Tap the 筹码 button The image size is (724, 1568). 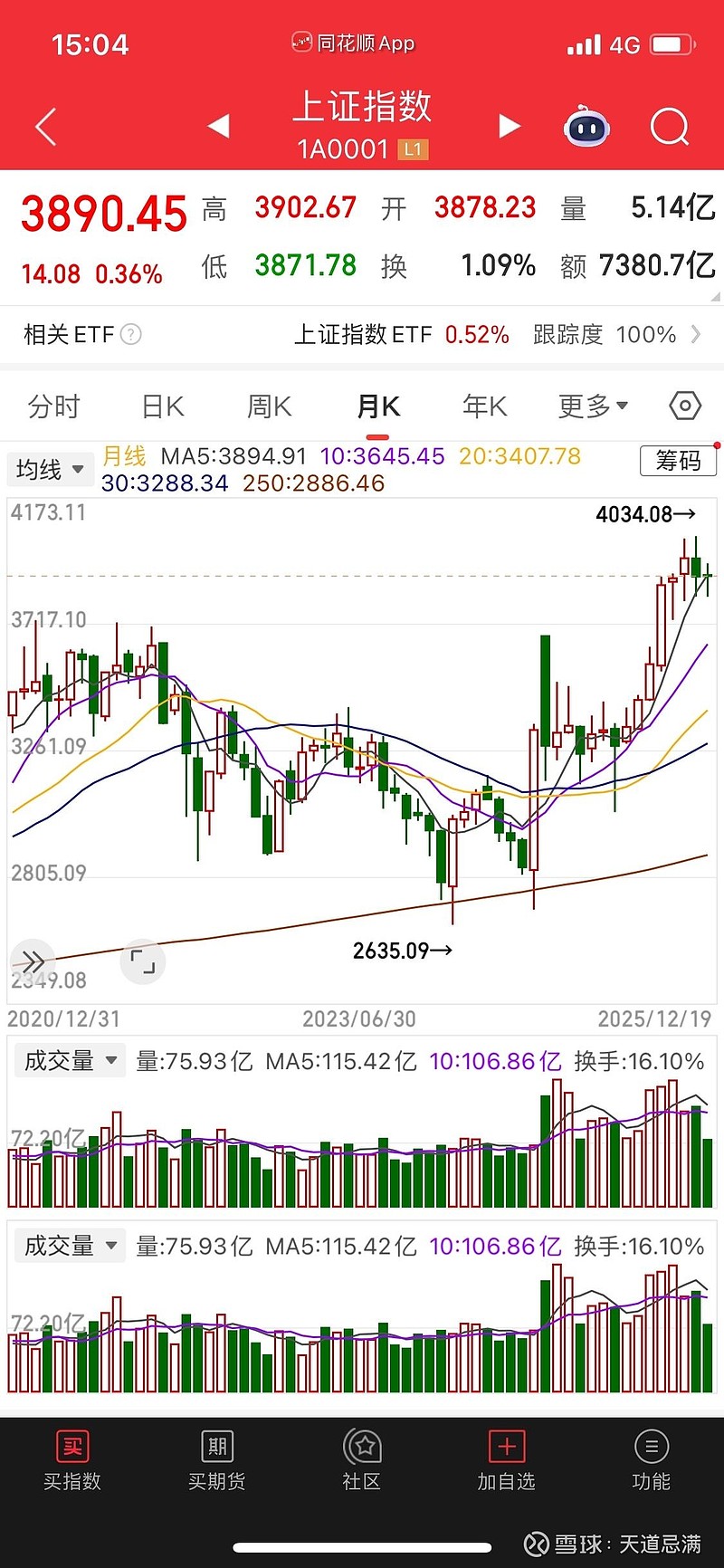pyautogui.click(x=679, y=461)
